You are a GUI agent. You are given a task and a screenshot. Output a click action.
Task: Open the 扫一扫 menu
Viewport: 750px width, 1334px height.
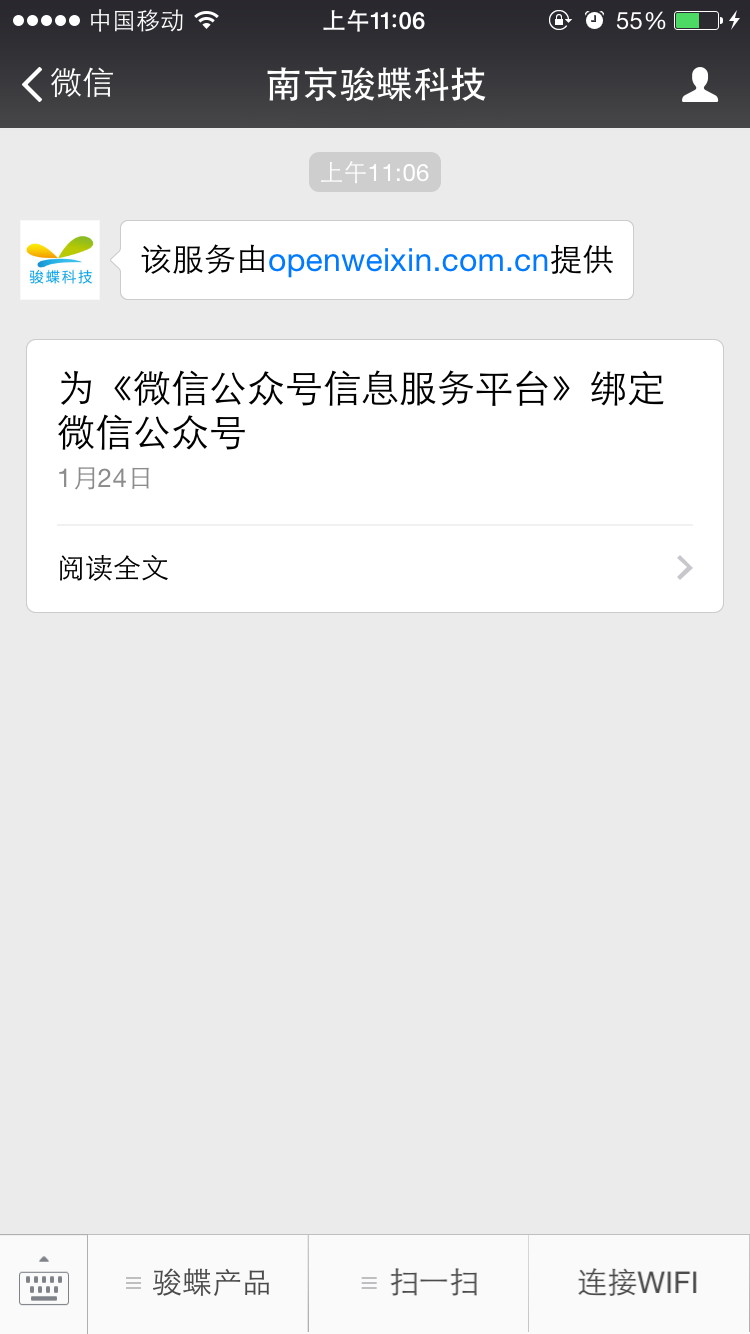(x=418, y=1283)
